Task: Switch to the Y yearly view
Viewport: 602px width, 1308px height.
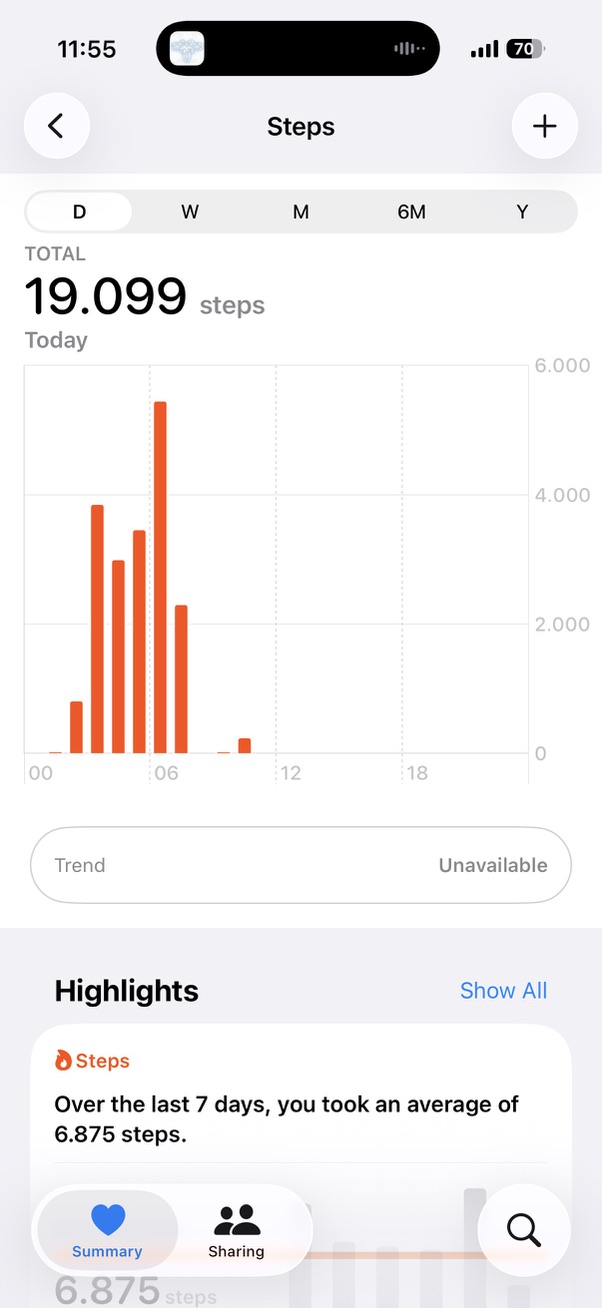Action: click(x=522, y=212)
